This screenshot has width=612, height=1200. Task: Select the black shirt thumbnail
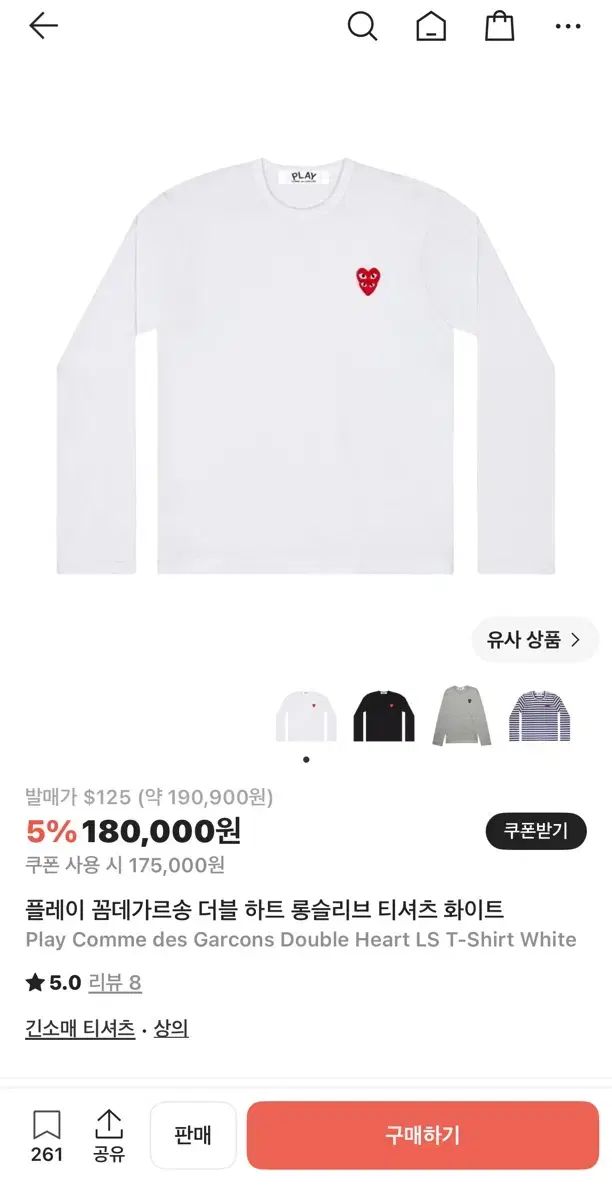pos(384,716)
